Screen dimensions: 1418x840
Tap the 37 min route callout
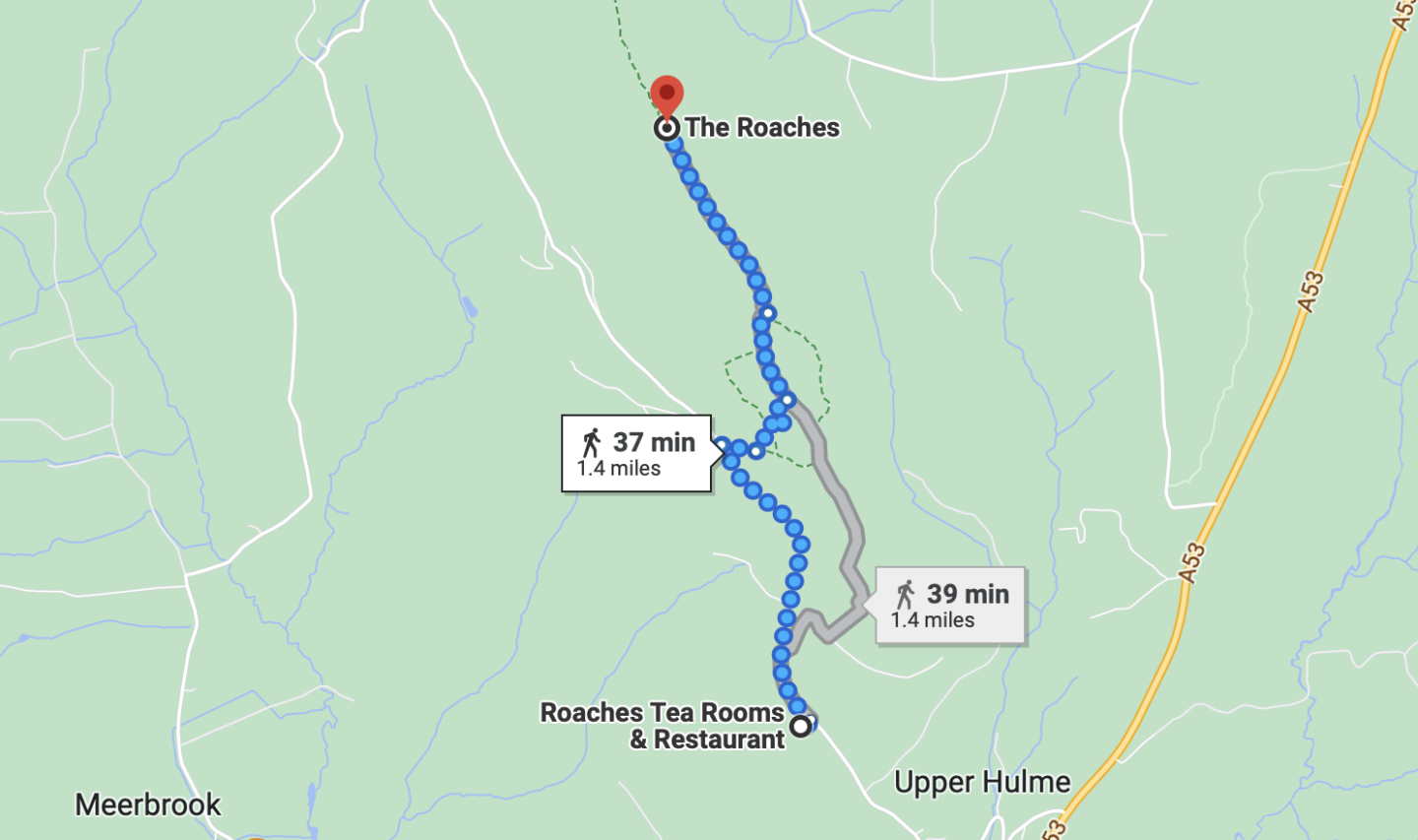pos(637,453)
